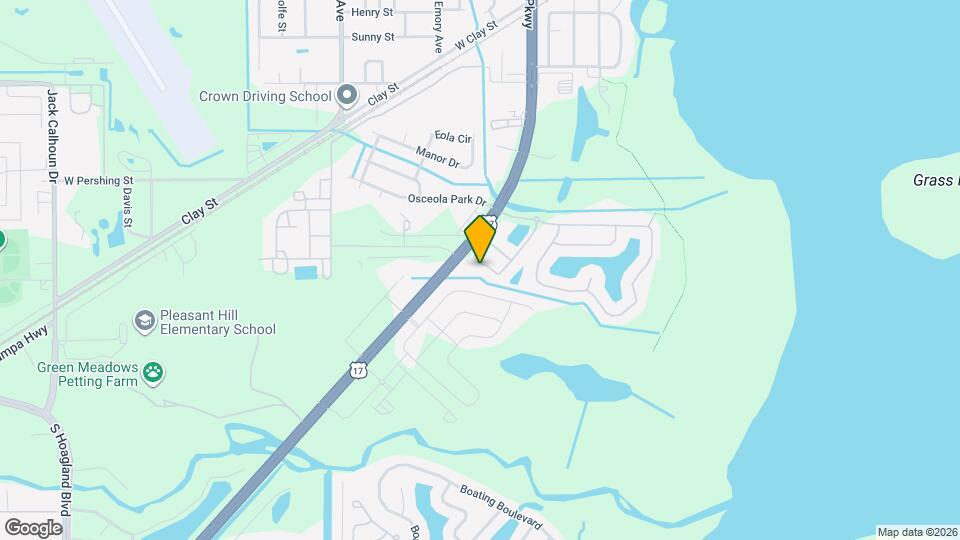Screen dimensions: 960x540
Task: Select Pleasant Hill Elementary School pin
Action: click(145, 320)
